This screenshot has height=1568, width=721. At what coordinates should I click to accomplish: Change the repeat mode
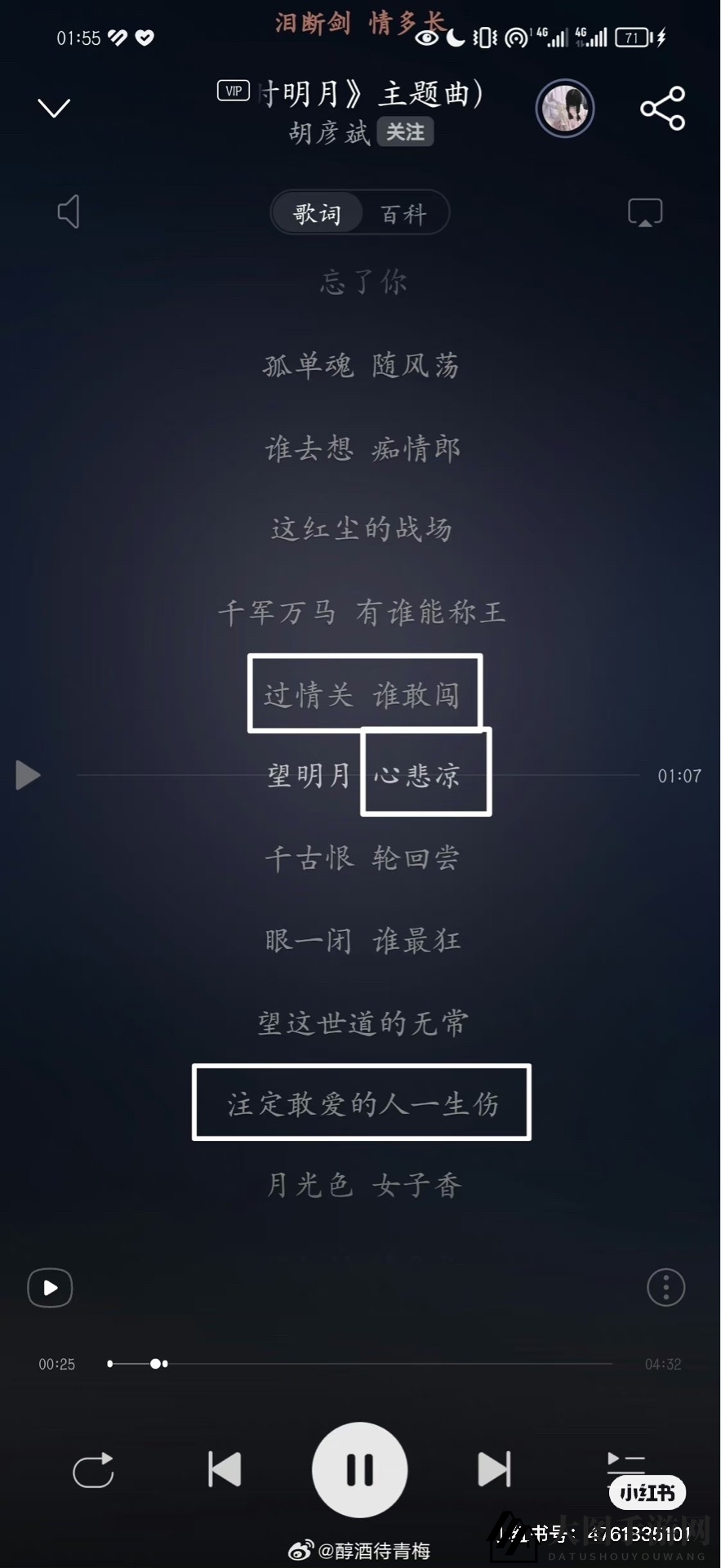[93, 1471]
